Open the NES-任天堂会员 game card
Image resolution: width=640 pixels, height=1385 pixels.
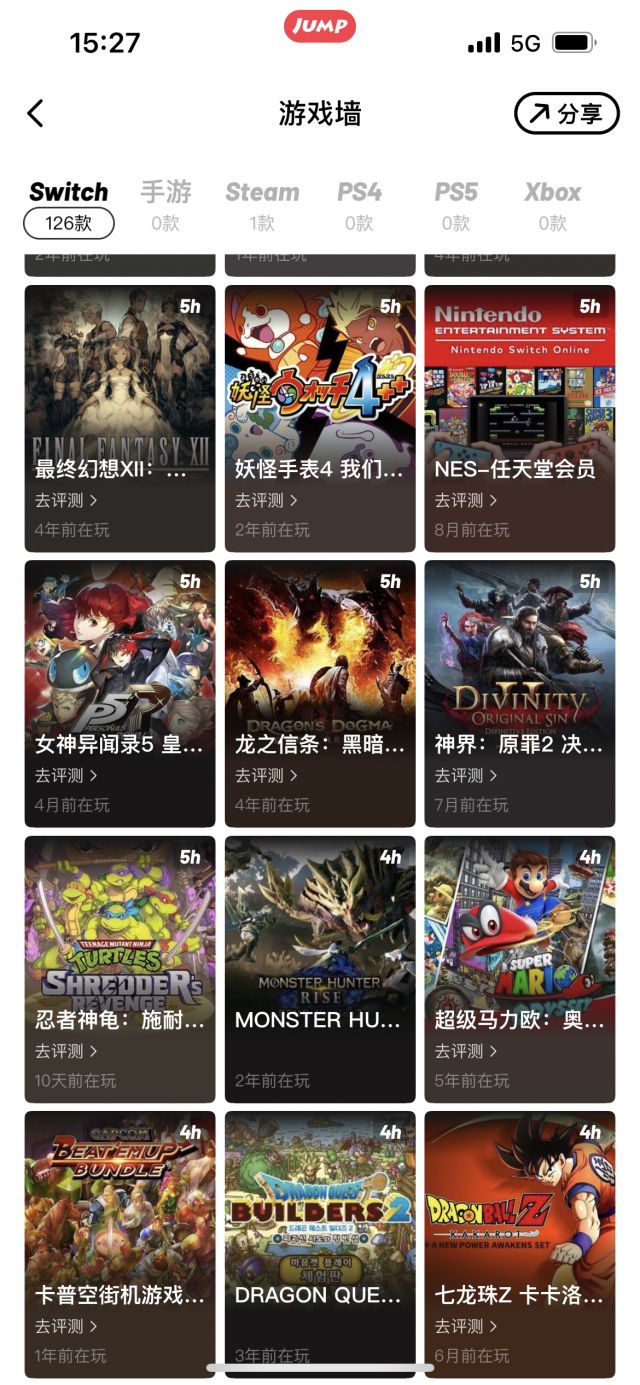pos(520,400)
